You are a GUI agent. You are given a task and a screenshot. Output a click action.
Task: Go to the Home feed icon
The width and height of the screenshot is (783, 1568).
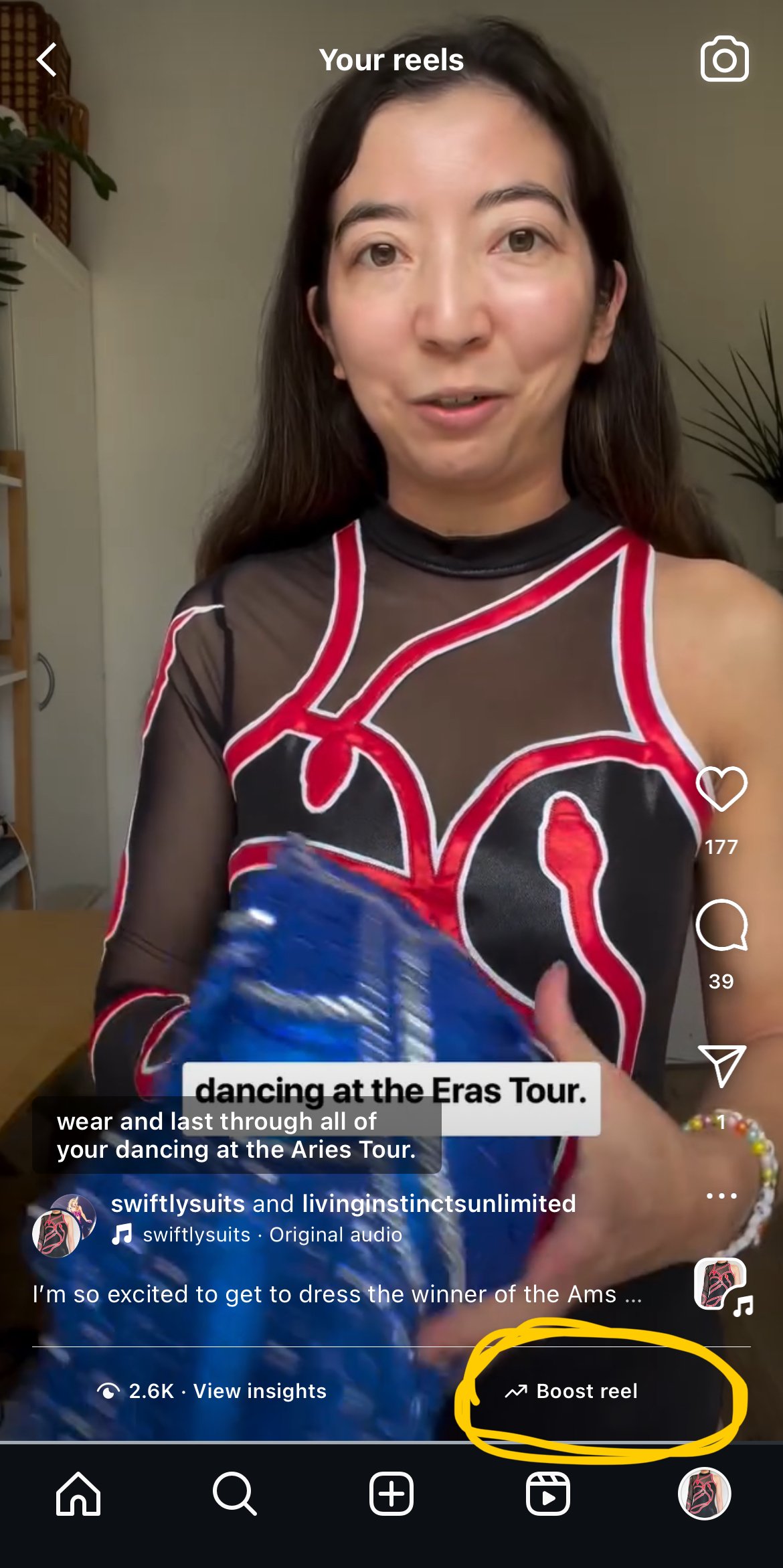coord(78,1492)
